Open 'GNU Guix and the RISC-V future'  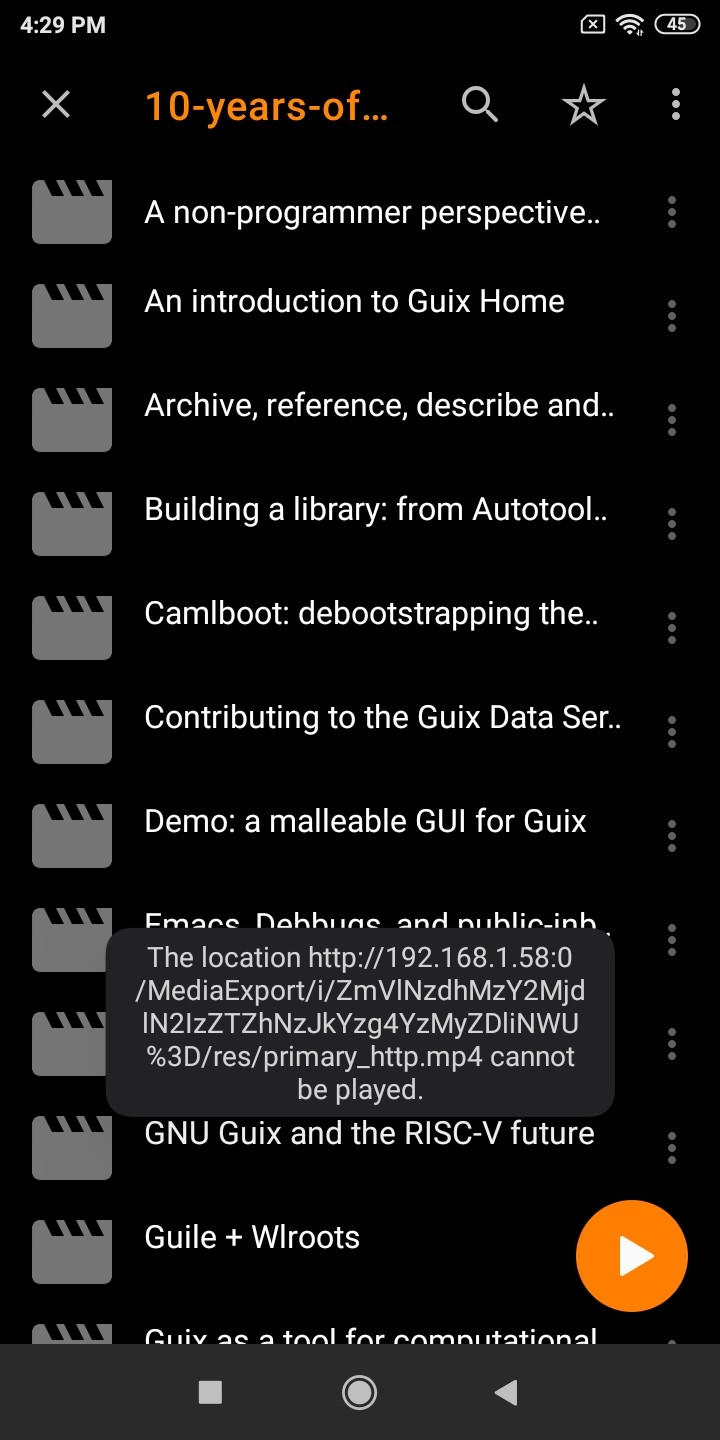(x=369, y=1134)
